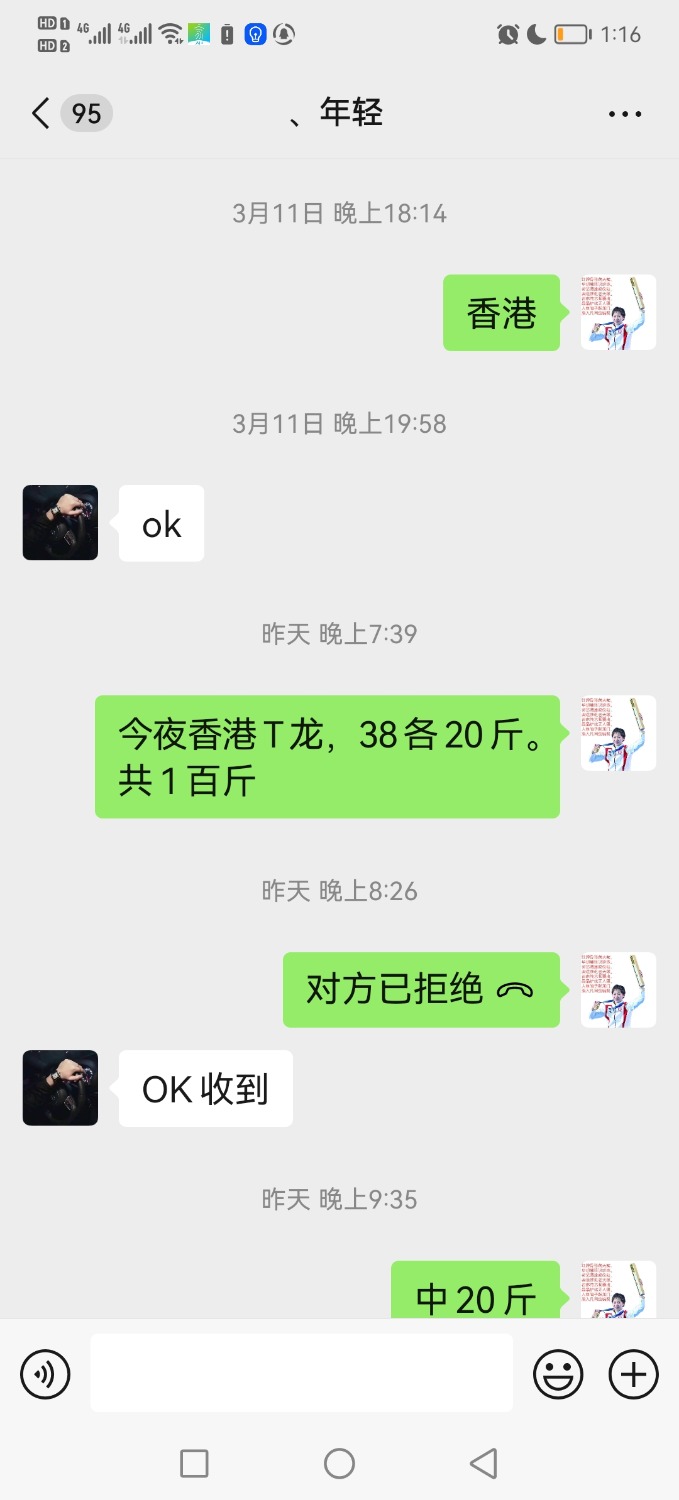Tap your own avatar beside 香港 message

tap(618, 312)
